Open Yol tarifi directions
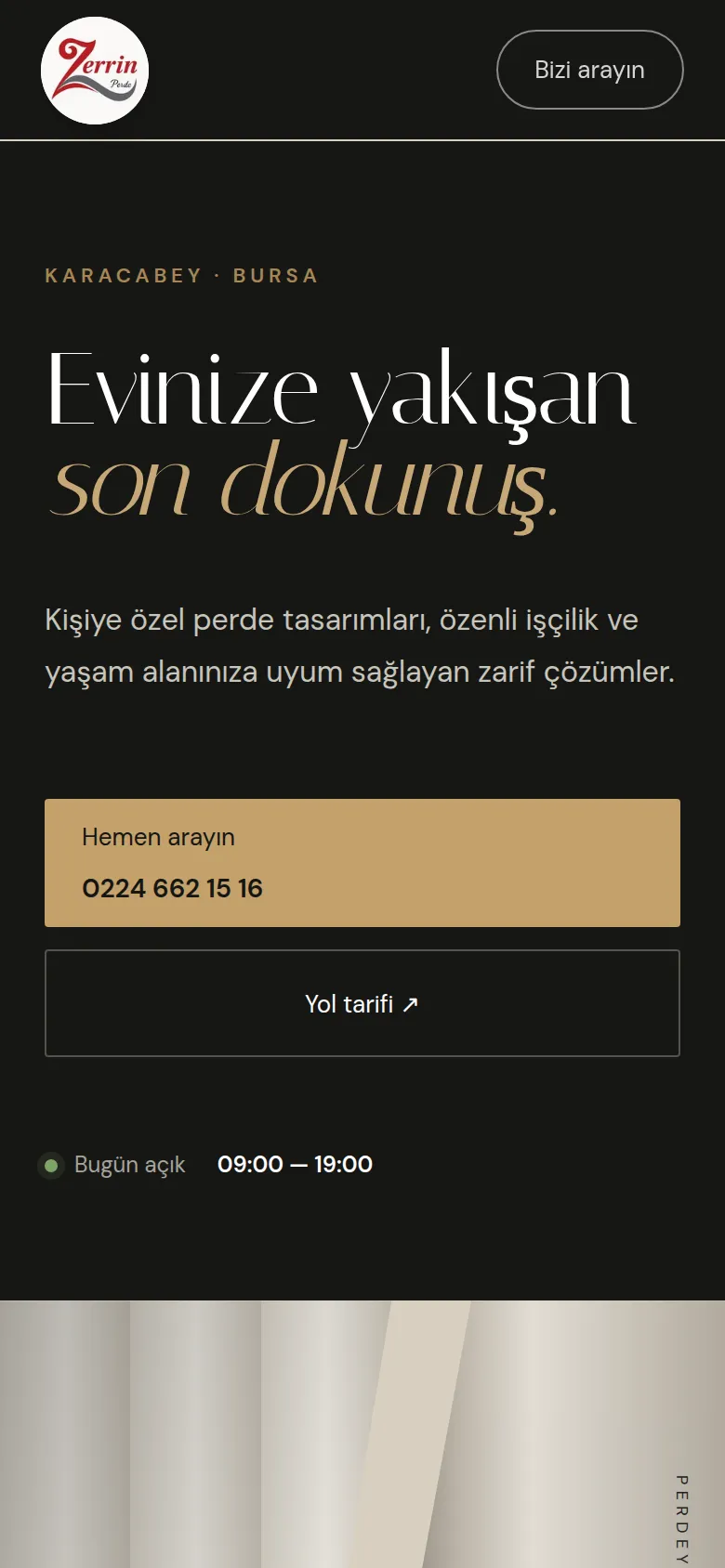 tap(362, 1003)
